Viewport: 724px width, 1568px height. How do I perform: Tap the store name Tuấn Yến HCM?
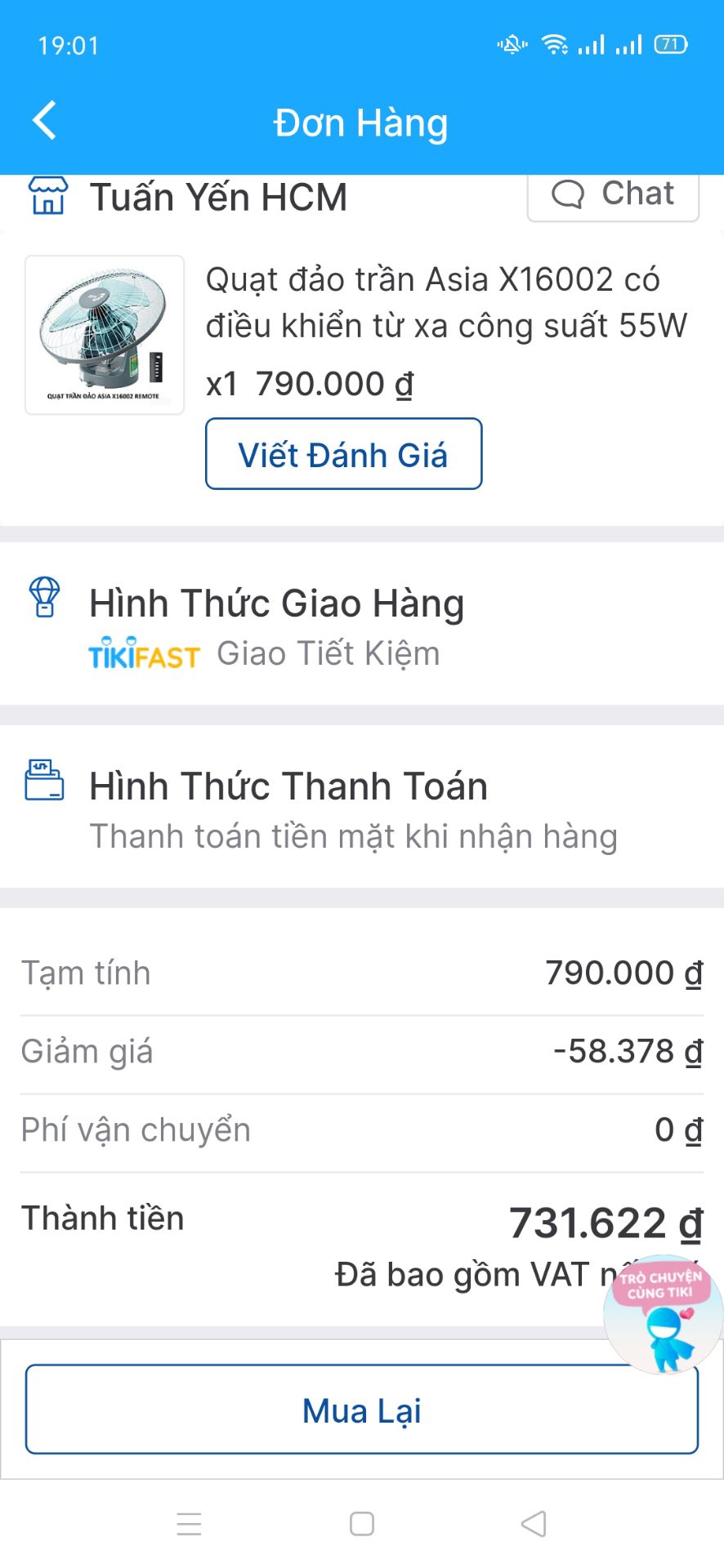pyautogui.click(x=218, y=196)
